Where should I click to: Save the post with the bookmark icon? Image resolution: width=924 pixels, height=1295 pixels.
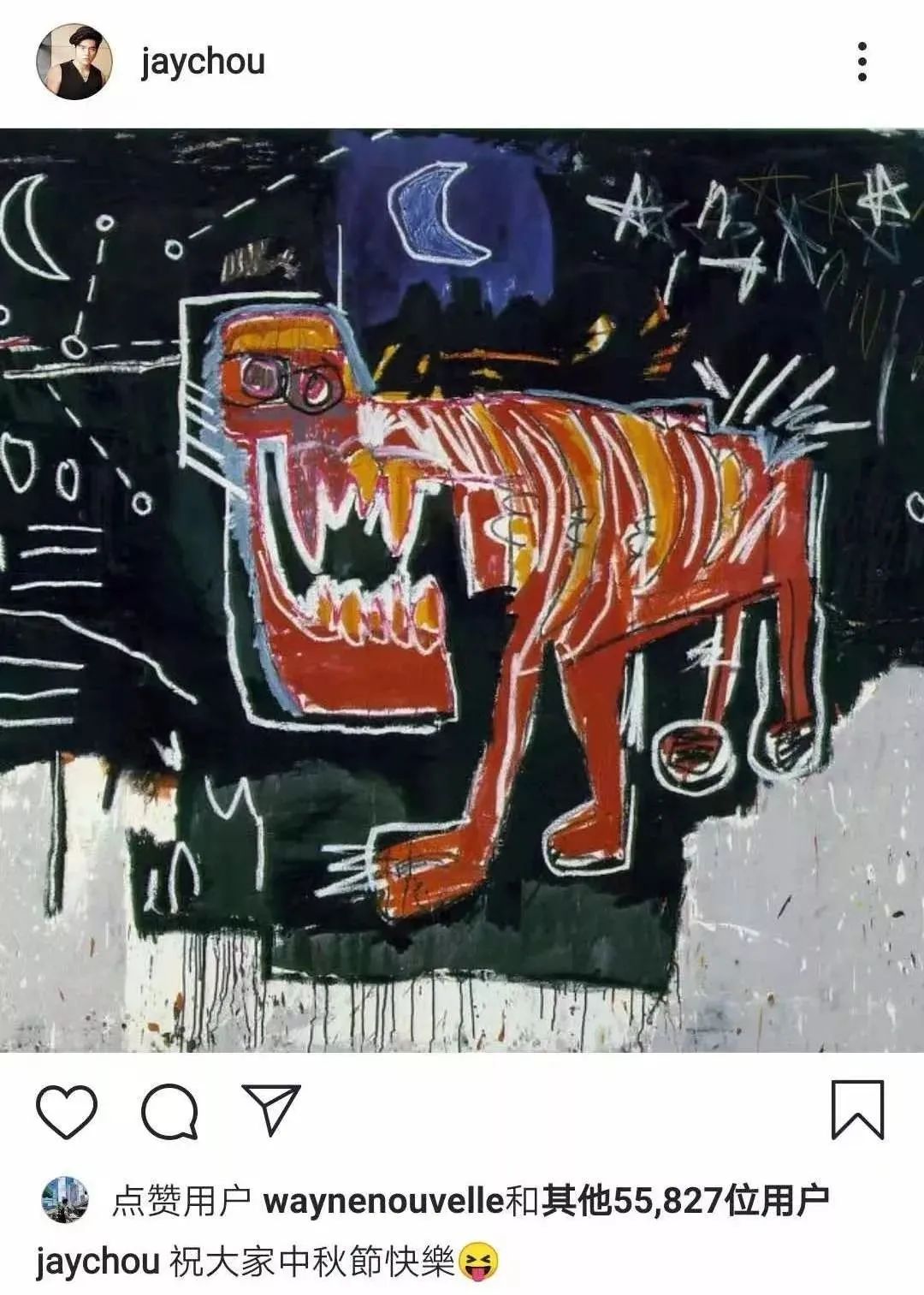pyautogui.click(x=857, y=1109)
